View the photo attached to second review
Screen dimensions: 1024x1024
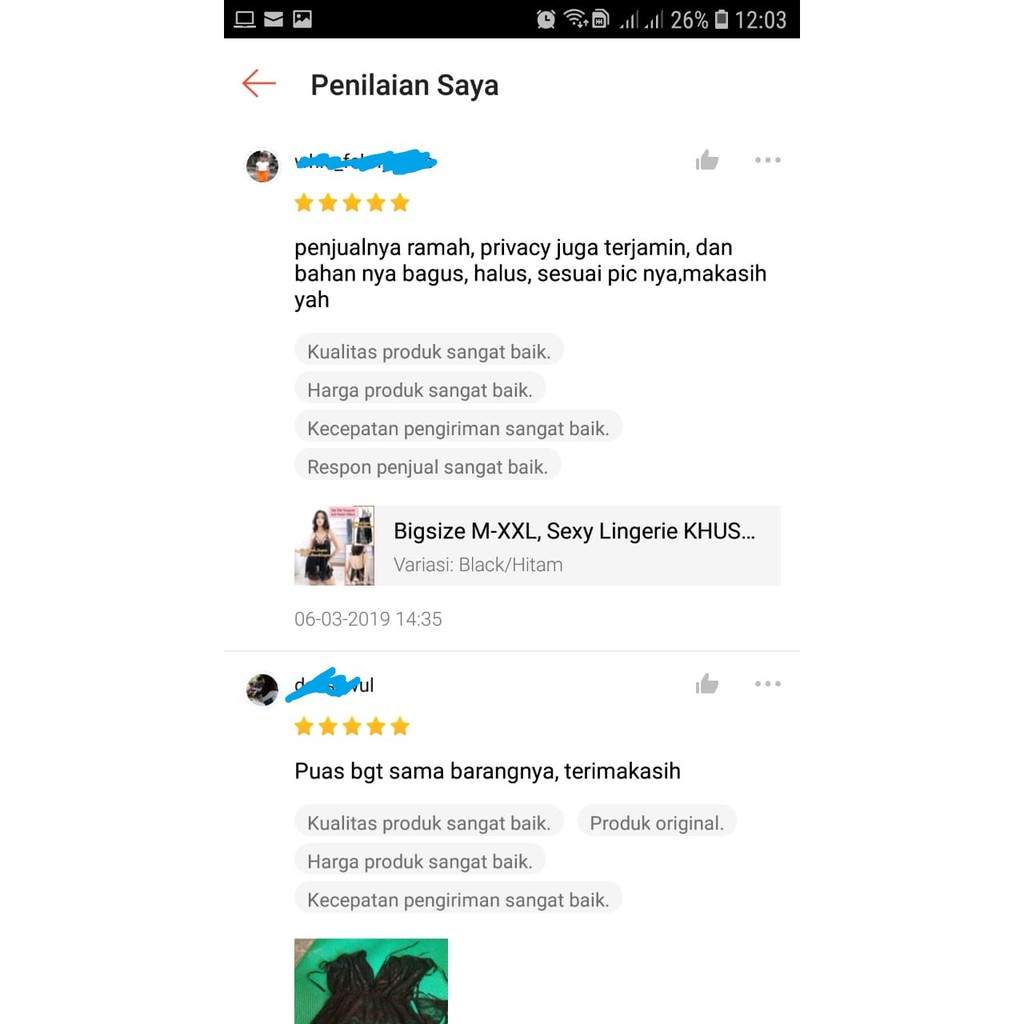tap(371, 981)
